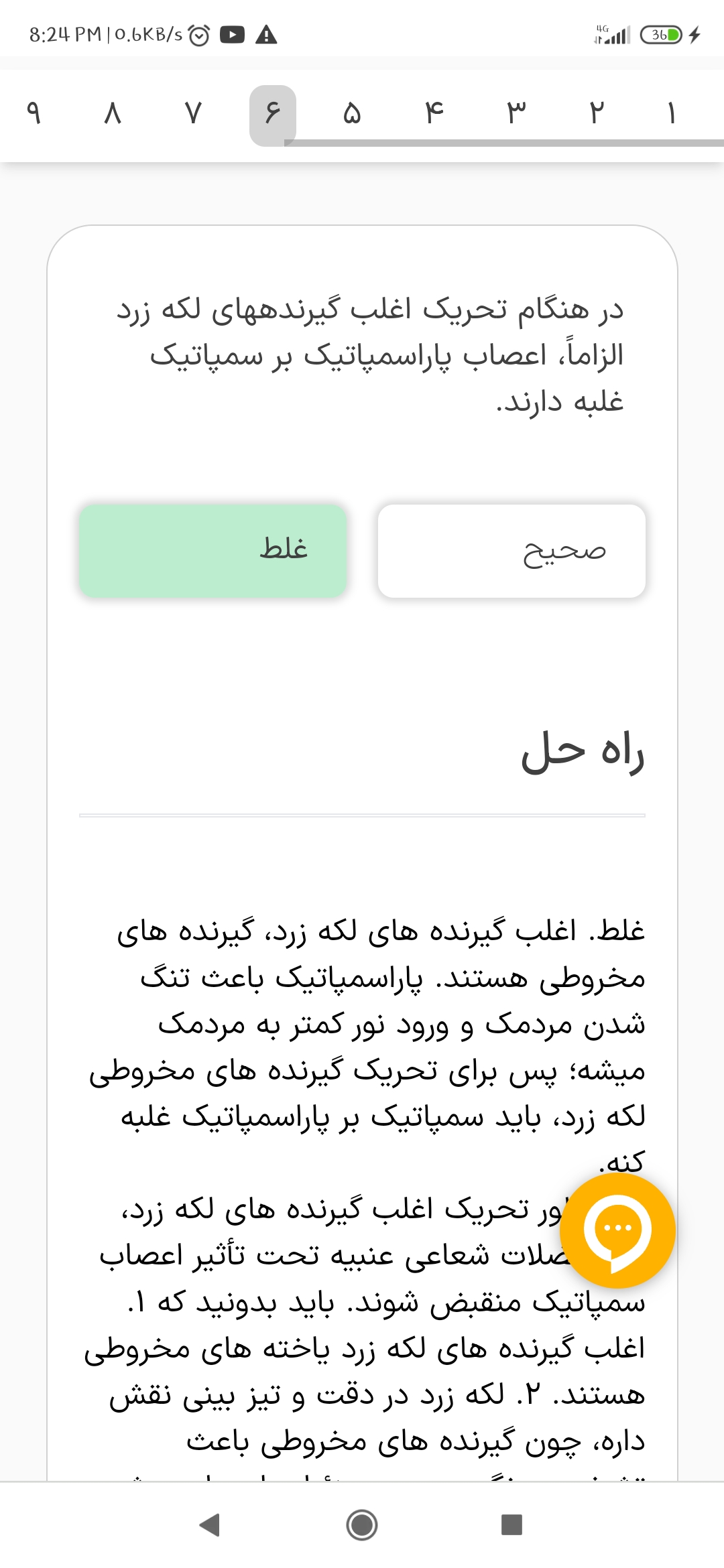
Task: Open the orange chat support bubble
Action: [x=617, y=1230]
